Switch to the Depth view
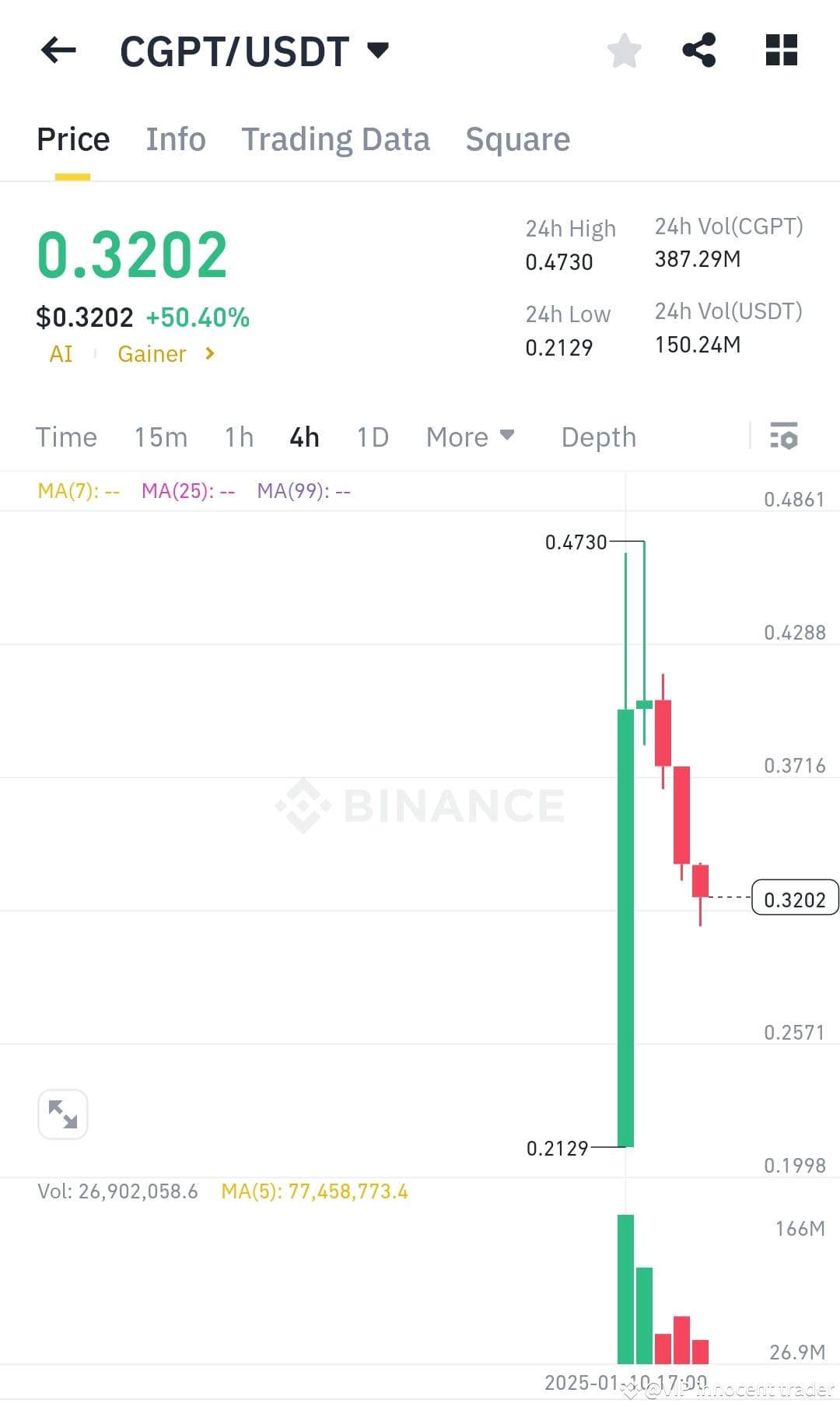 point(598,437)
